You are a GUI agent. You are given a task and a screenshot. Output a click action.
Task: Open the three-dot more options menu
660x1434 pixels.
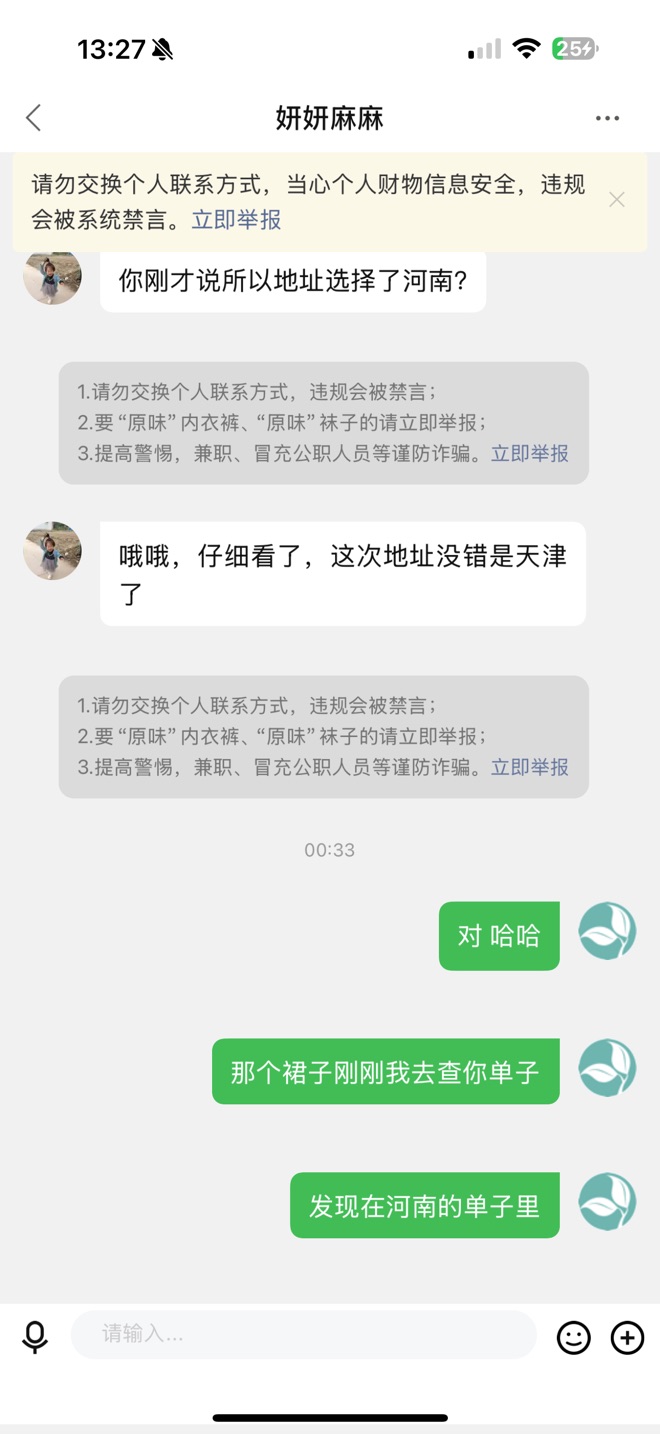[x=607, y=118]
